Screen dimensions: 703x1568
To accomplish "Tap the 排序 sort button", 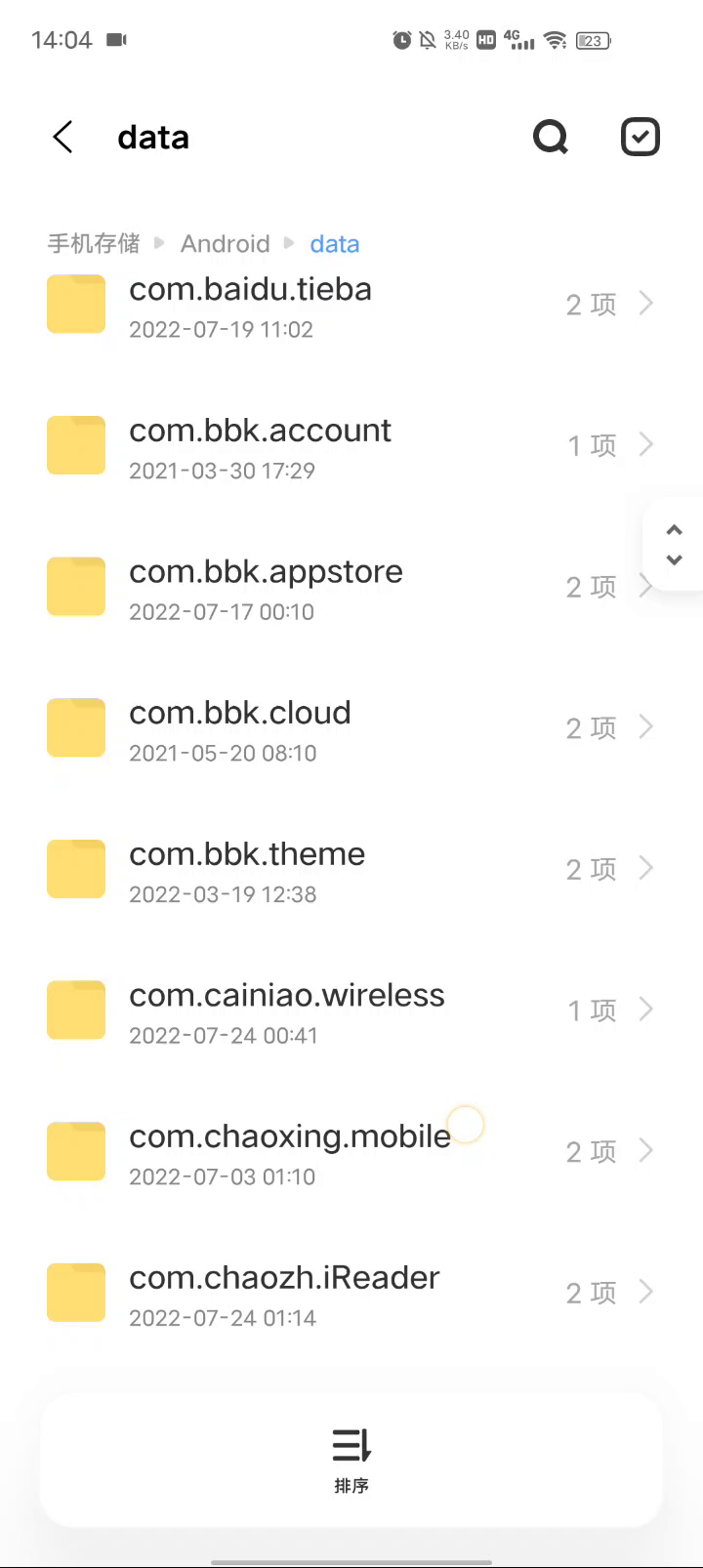I will tap(351, 1459).
